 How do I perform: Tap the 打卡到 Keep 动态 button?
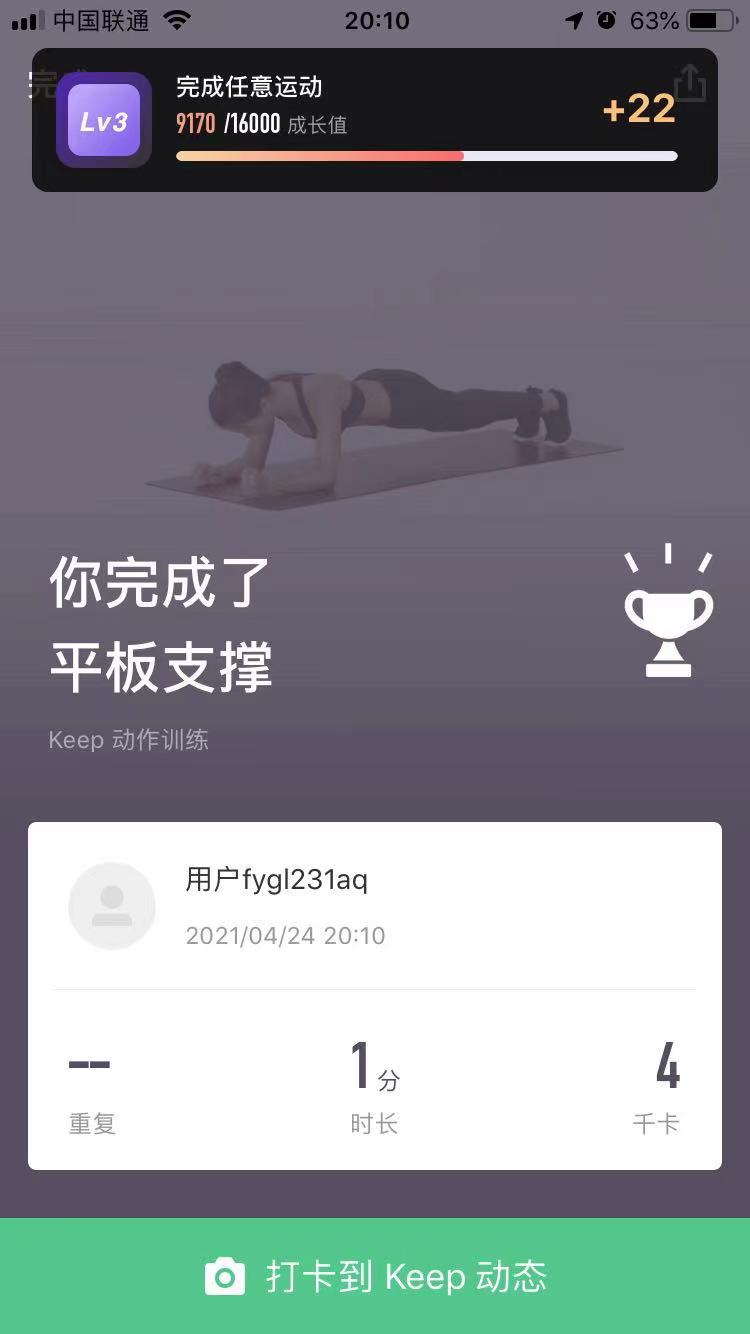(x=375, y=1276)
